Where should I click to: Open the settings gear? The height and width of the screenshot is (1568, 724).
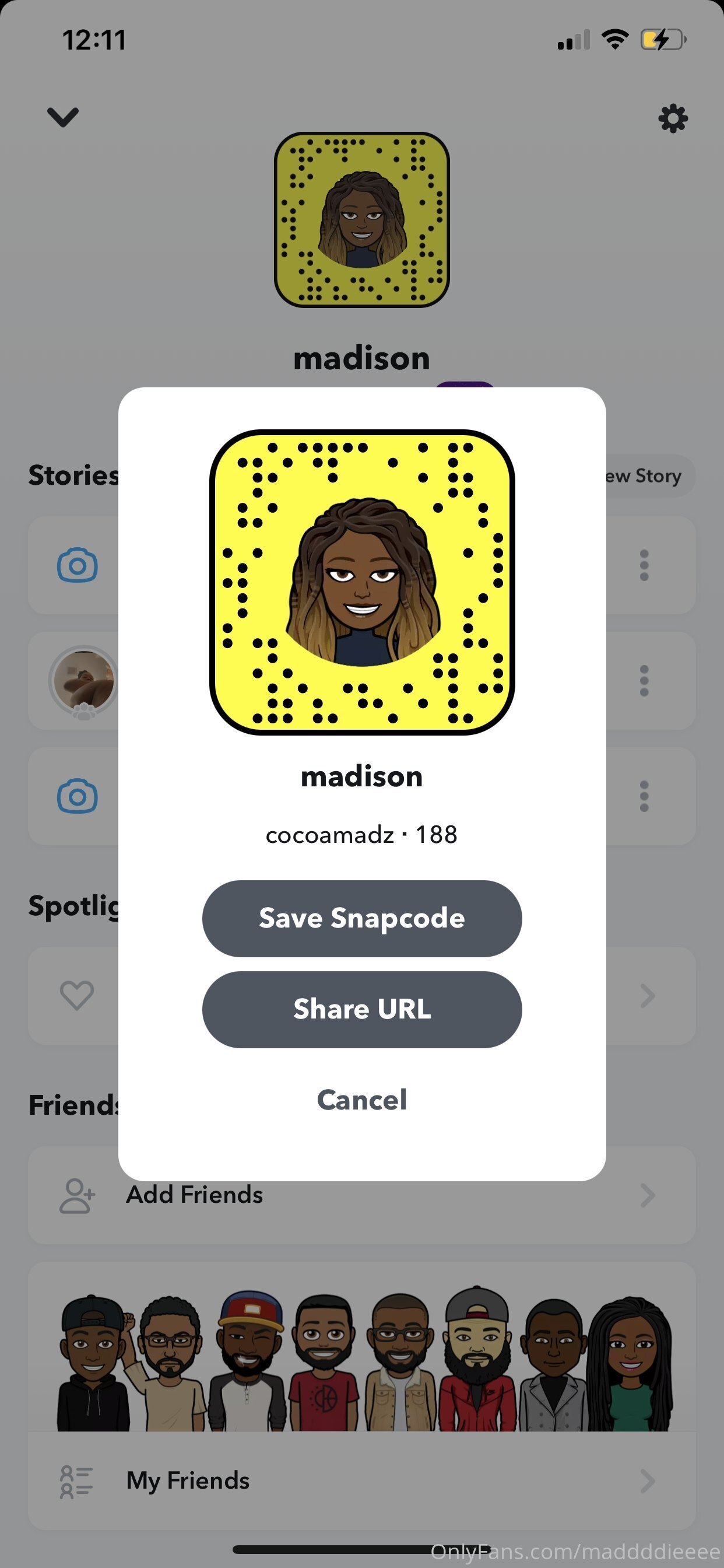pos(673,118)
